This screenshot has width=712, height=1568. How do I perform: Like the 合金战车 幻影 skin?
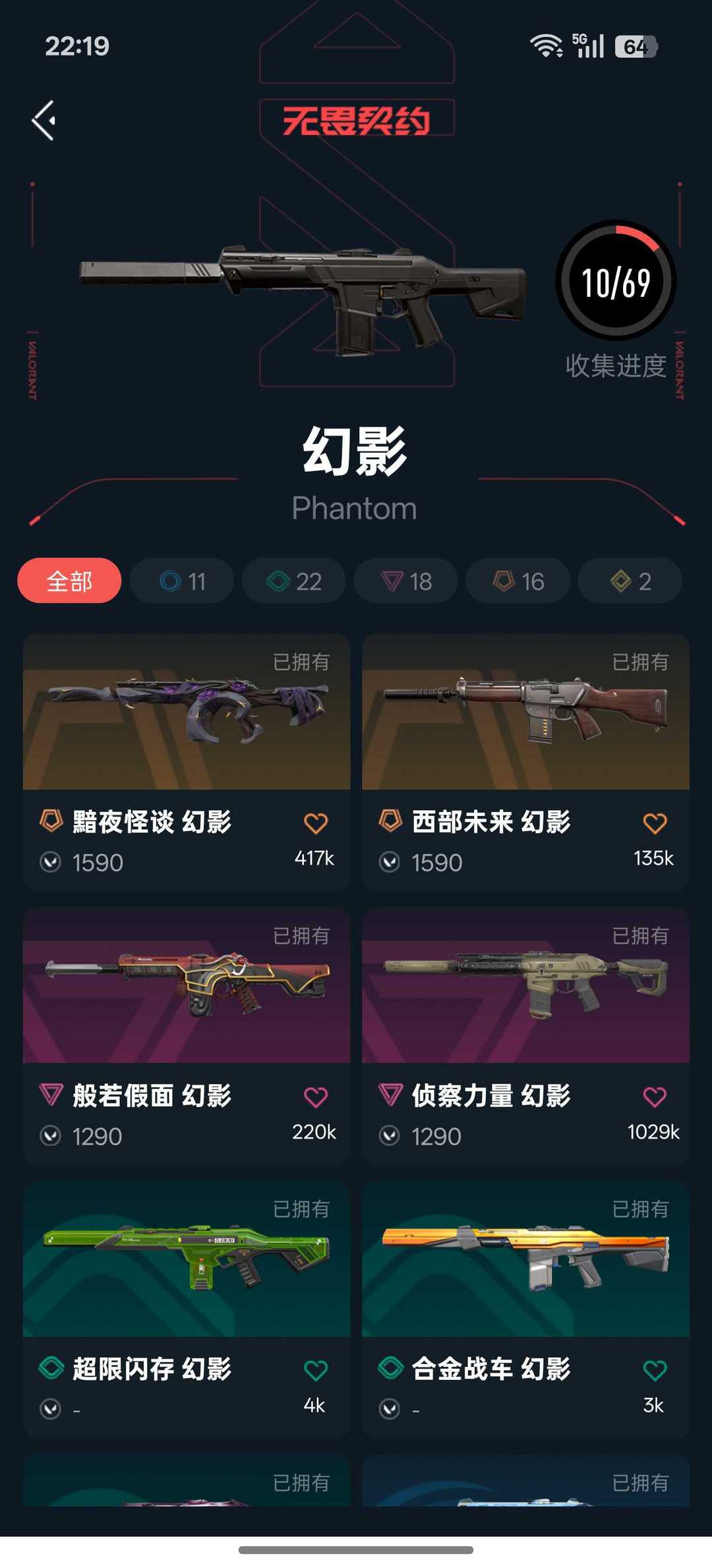pyautogui.click(x=655, y=1370)
